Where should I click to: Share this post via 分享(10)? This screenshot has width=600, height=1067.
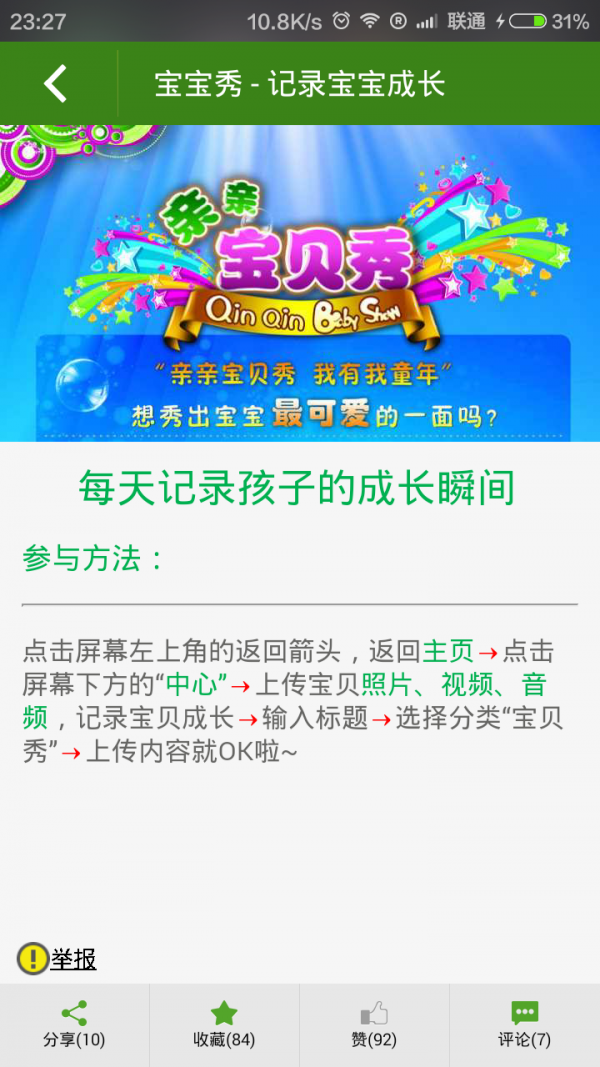point(74,1025)
